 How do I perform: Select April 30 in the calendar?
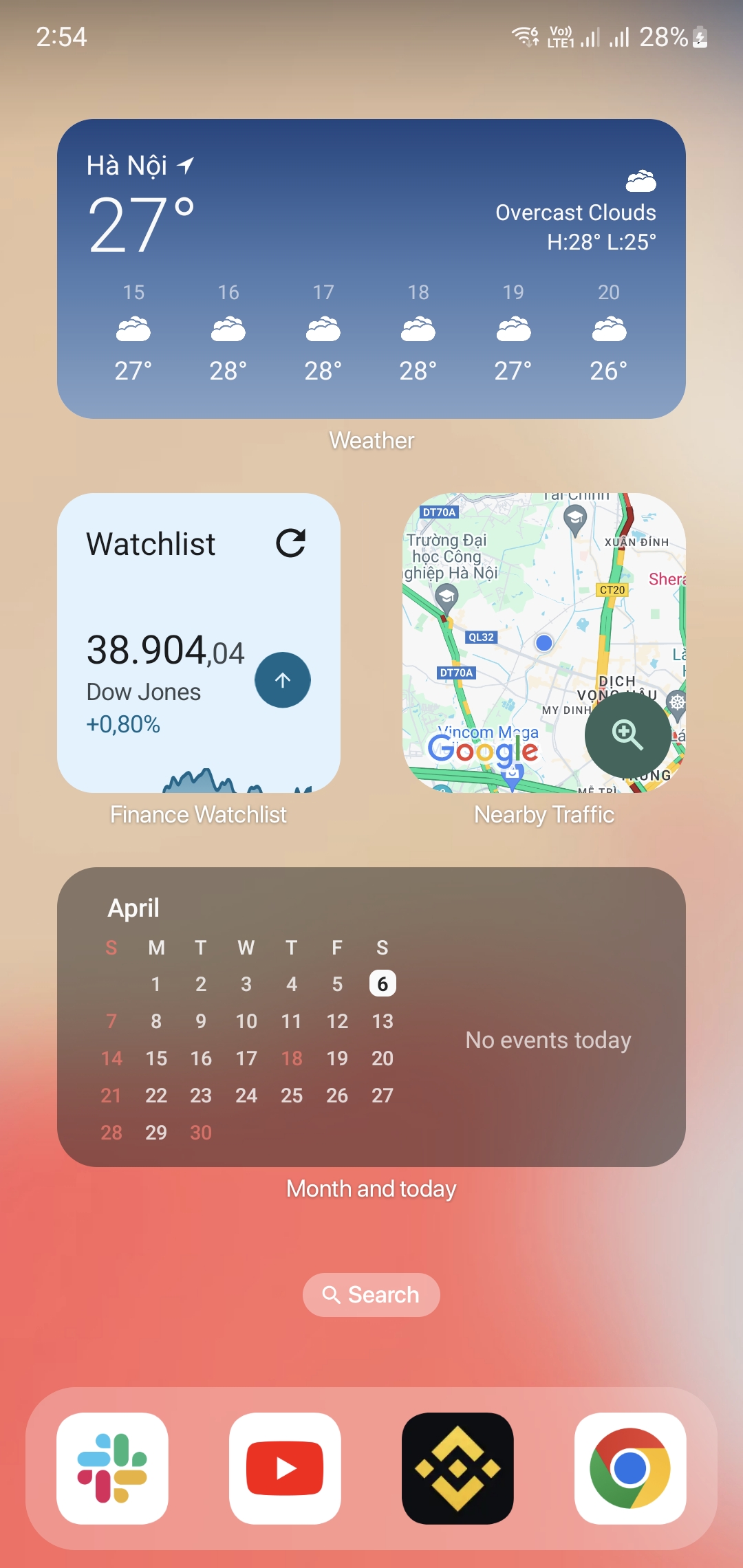pyautogui.click(x=201, y=1133)
